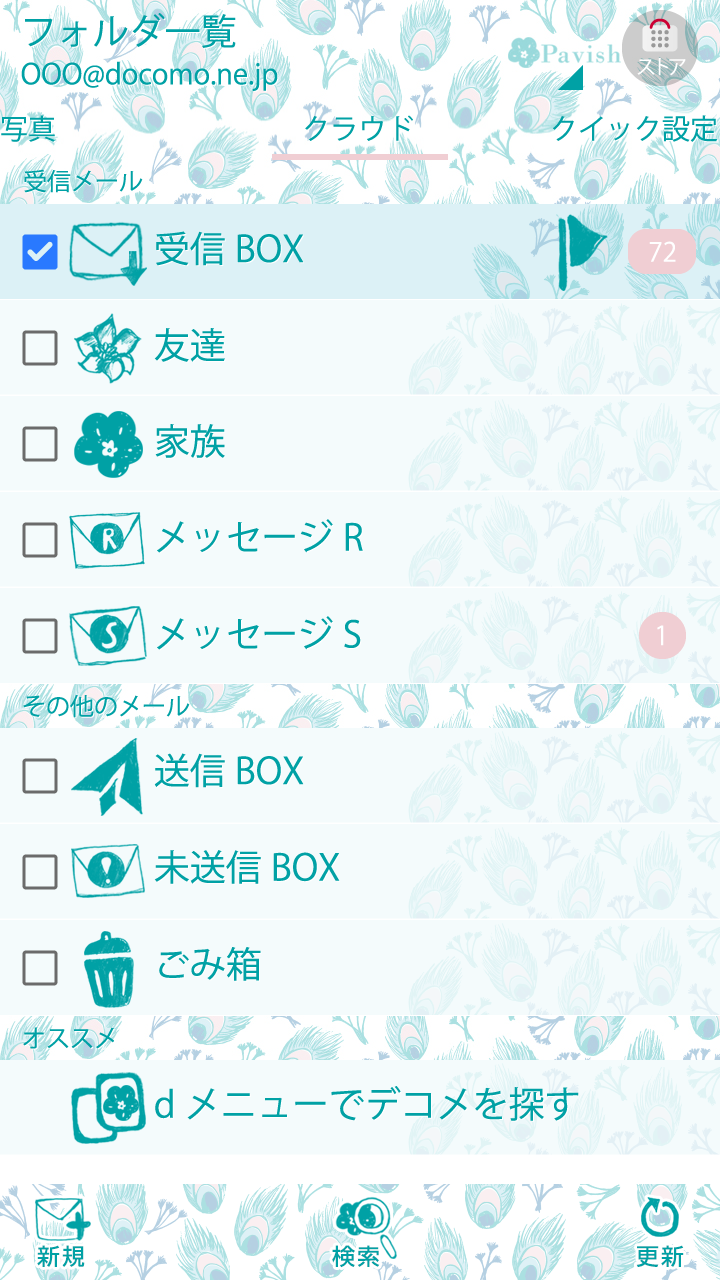
Task: Select the 送信 BOX checkbox
Action: (x=40, y=775)
